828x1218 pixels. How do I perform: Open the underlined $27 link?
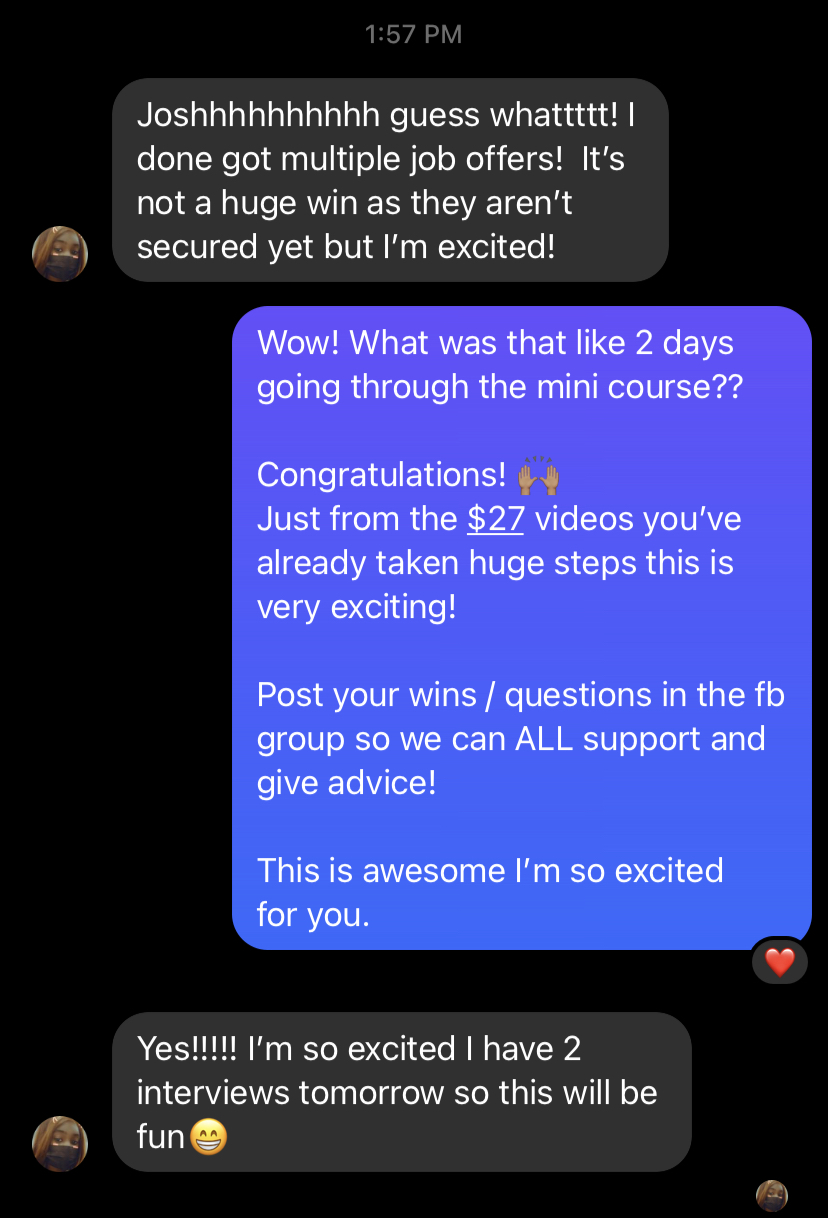(495, 520)
